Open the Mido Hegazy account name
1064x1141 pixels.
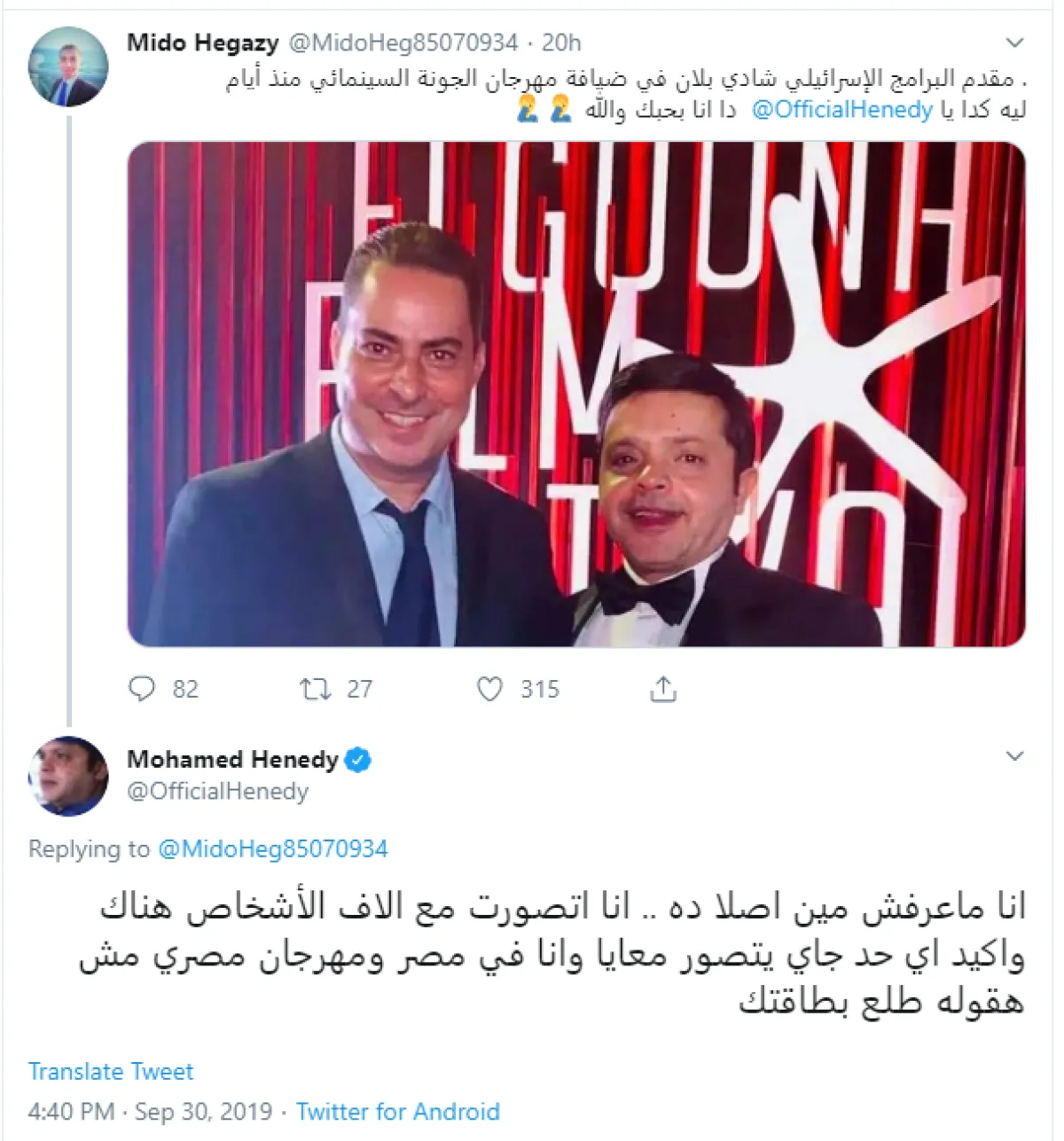point(203,43)
